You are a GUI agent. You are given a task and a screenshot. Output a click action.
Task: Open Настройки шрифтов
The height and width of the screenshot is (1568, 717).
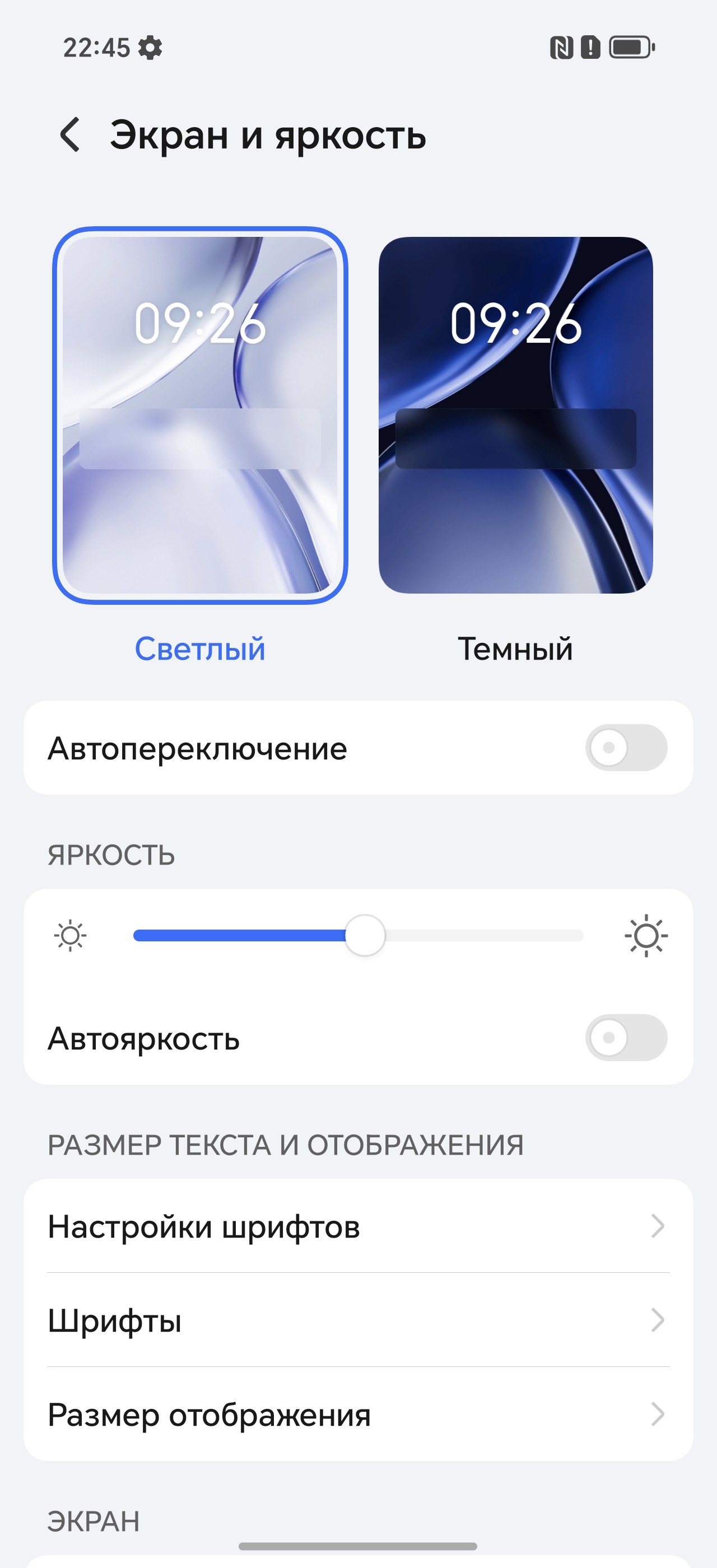pos(358,1226)
